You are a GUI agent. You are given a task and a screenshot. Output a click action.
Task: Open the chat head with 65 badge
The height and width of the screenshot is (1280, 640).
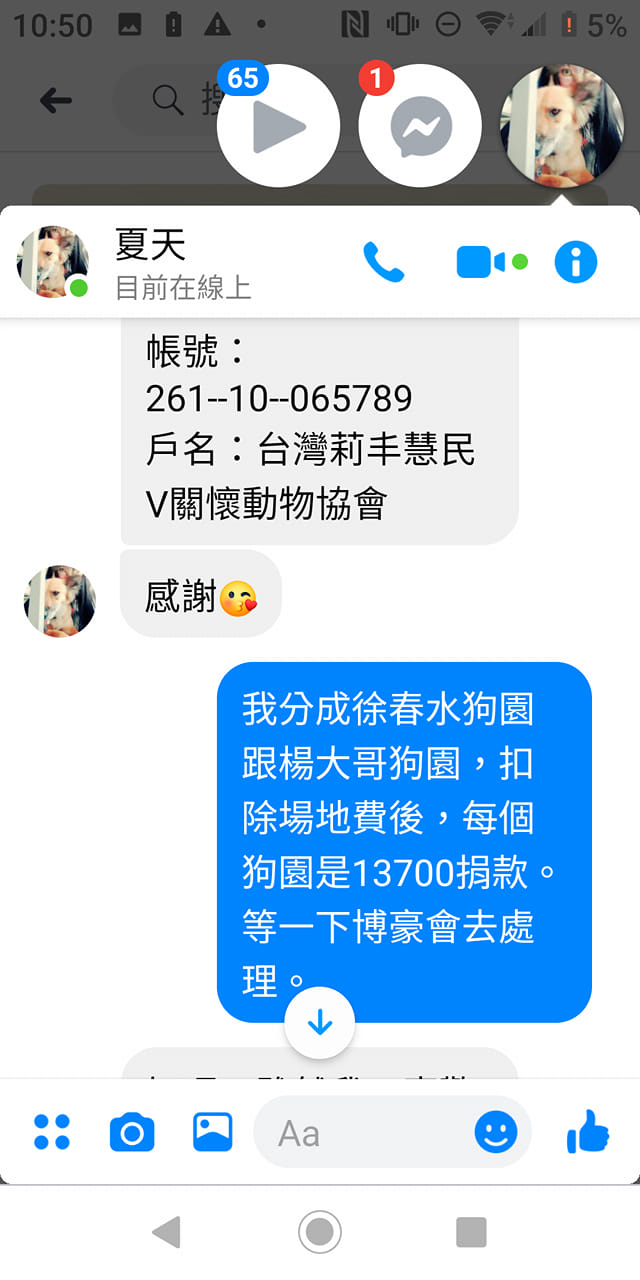coord(278,126)
